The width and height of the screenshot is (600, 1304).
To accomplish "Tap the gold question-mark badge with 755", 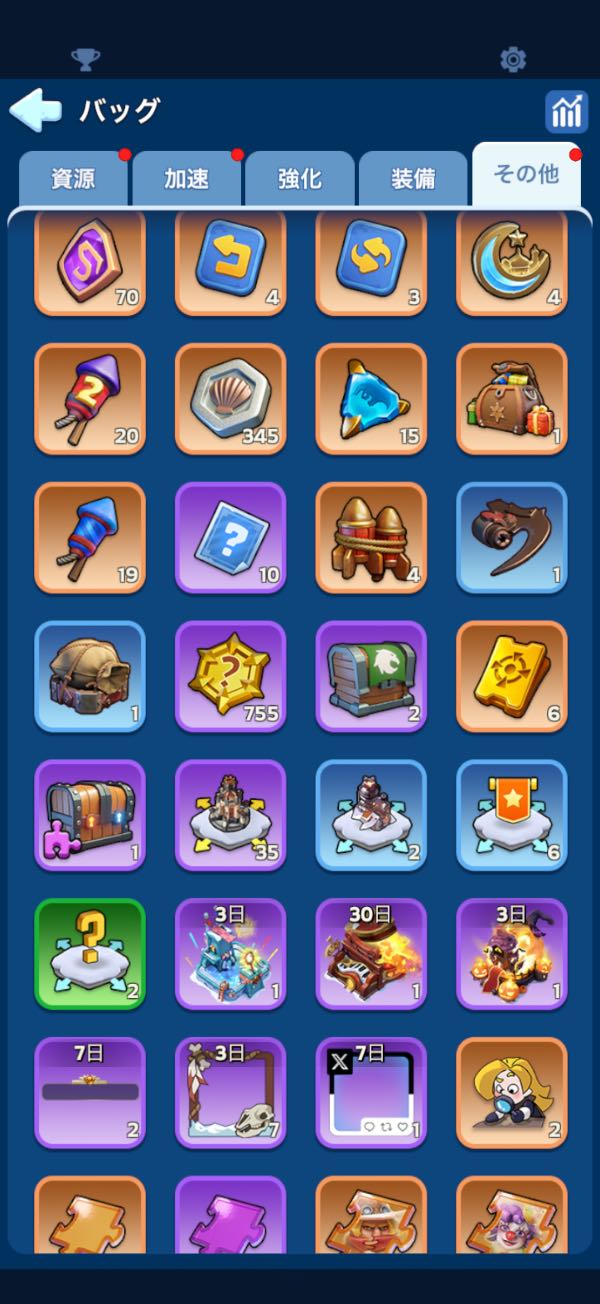I will [x=230, y=676].
